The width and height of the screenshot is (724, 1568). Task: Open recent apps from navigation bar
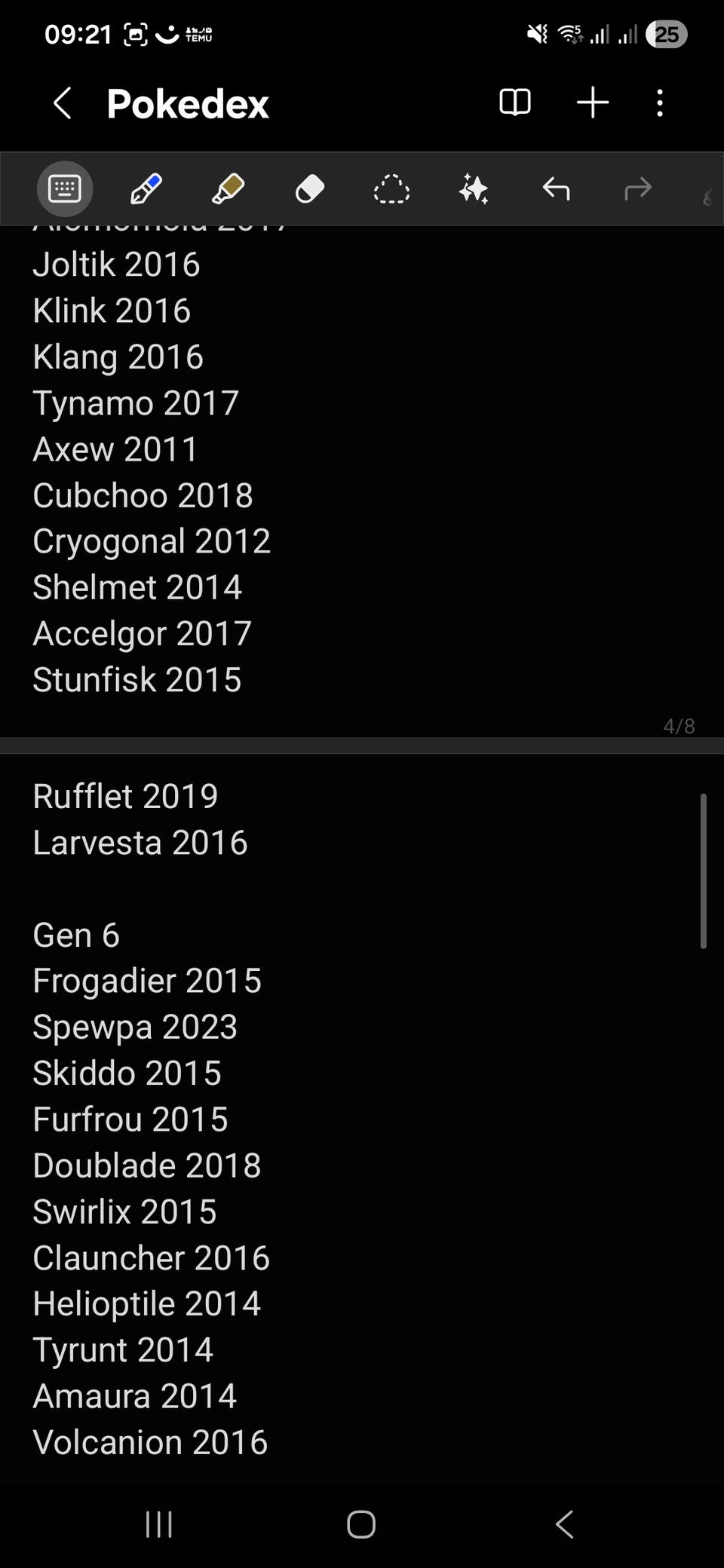(159, 1524)
